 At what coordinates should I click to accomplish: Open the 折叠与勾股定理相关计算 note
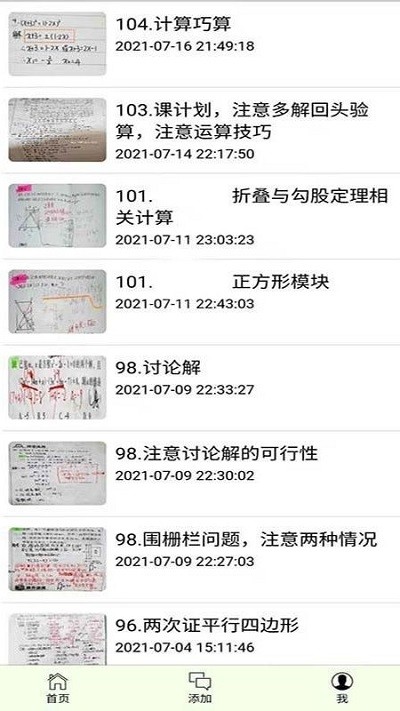pyautogui.click(x=200, y=216)
